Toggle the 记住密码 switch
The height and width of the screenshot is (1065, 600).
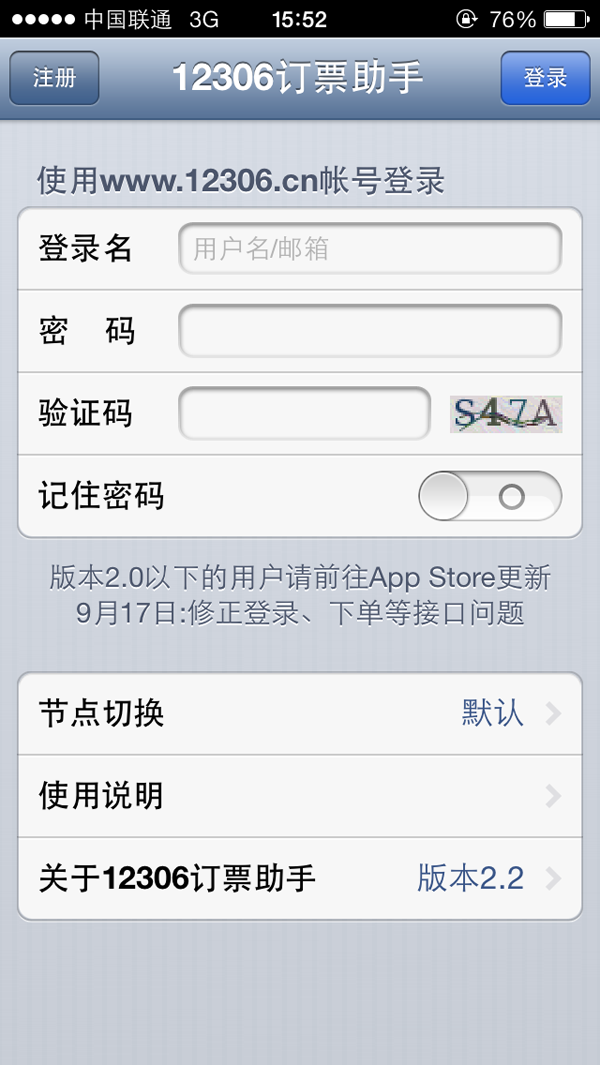(490, 496)
